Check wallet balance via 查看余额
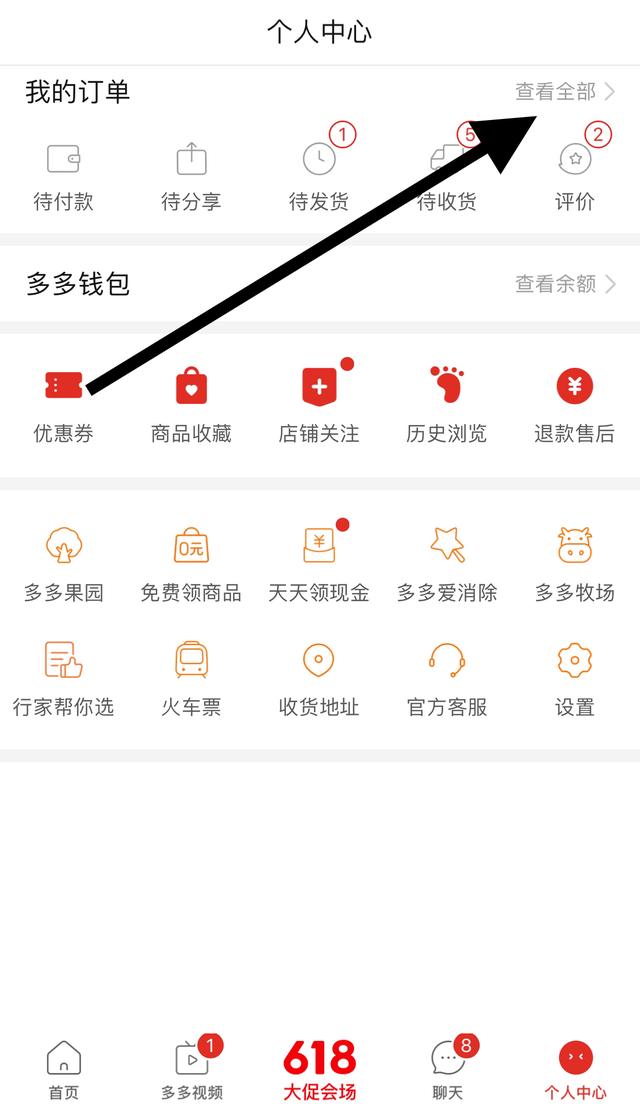The width and height of the screenshot is (640, 1104). click(x=565, y=284)
